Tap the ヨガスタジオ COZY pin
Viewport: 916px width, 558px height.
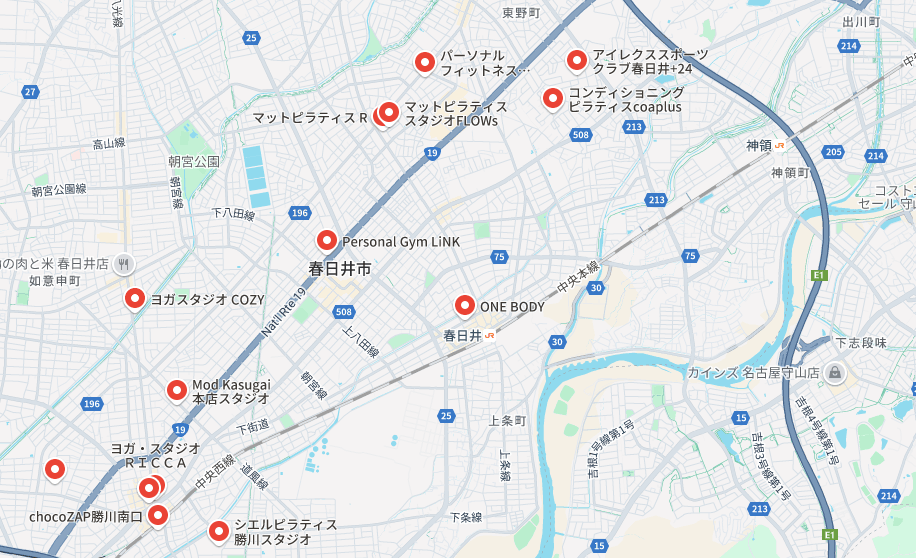tap(135, 297)
